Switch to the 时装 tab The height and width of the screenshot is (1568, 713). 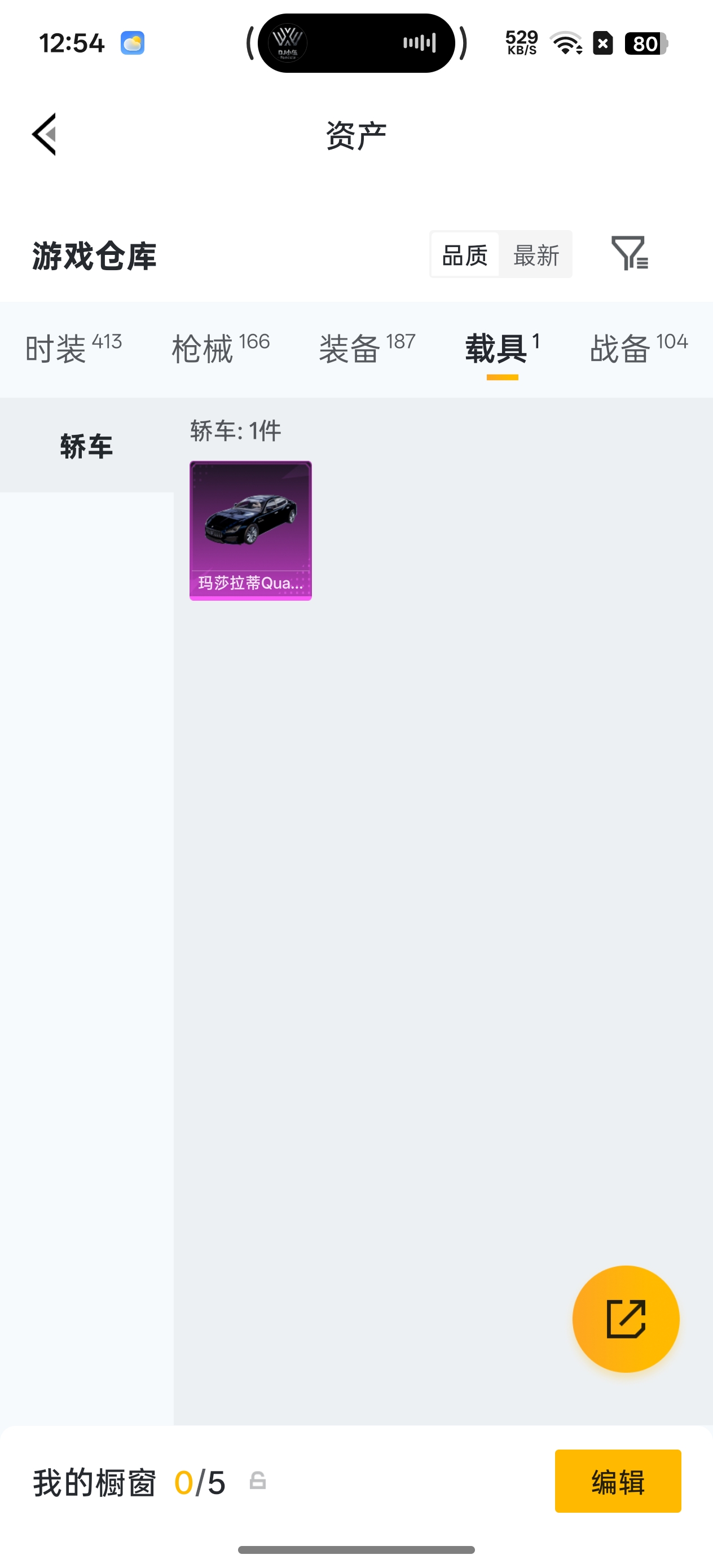[74, 349]
